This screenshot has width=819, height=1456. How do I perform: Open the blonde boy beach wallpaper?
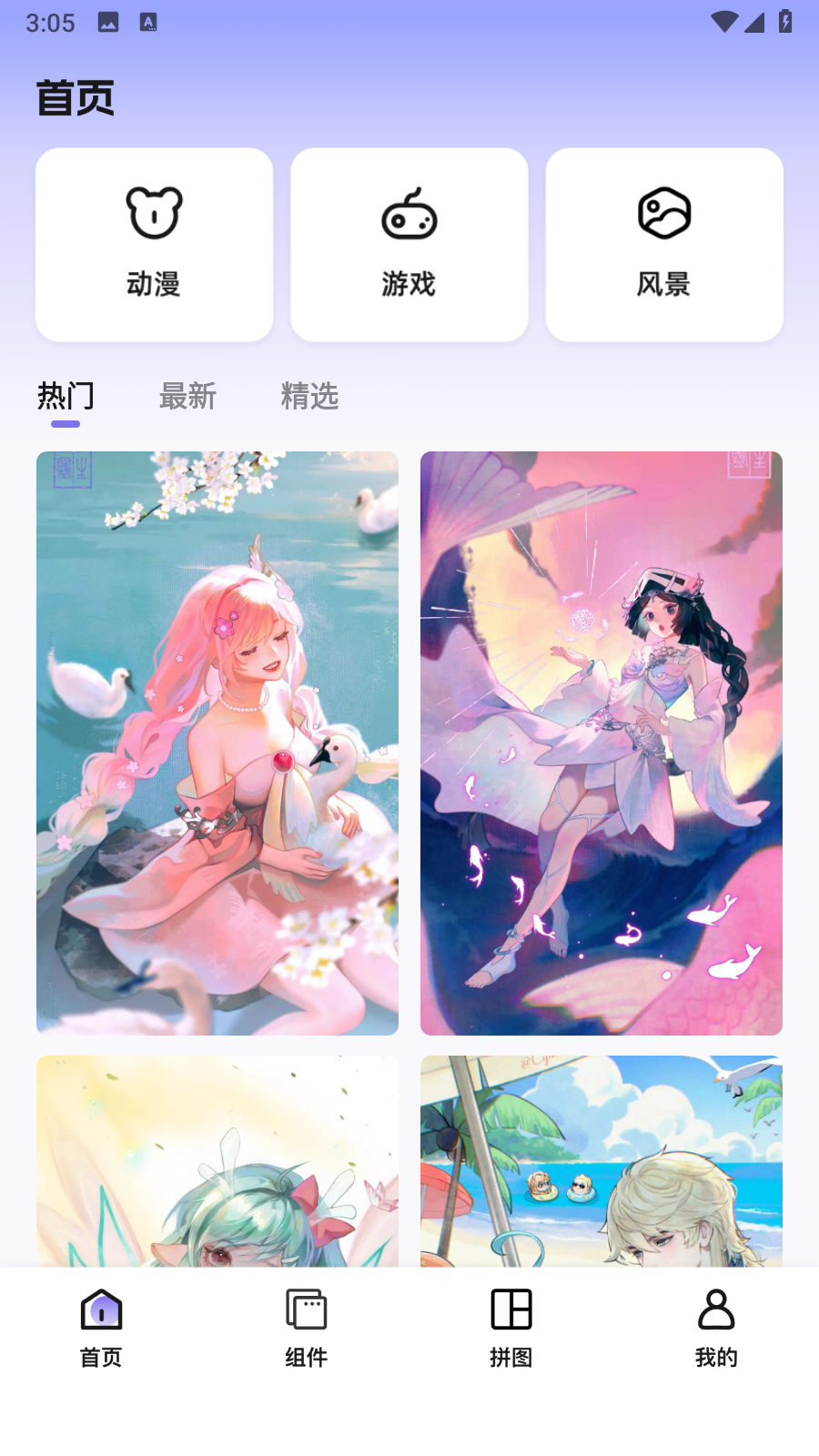pos(601,1160)
